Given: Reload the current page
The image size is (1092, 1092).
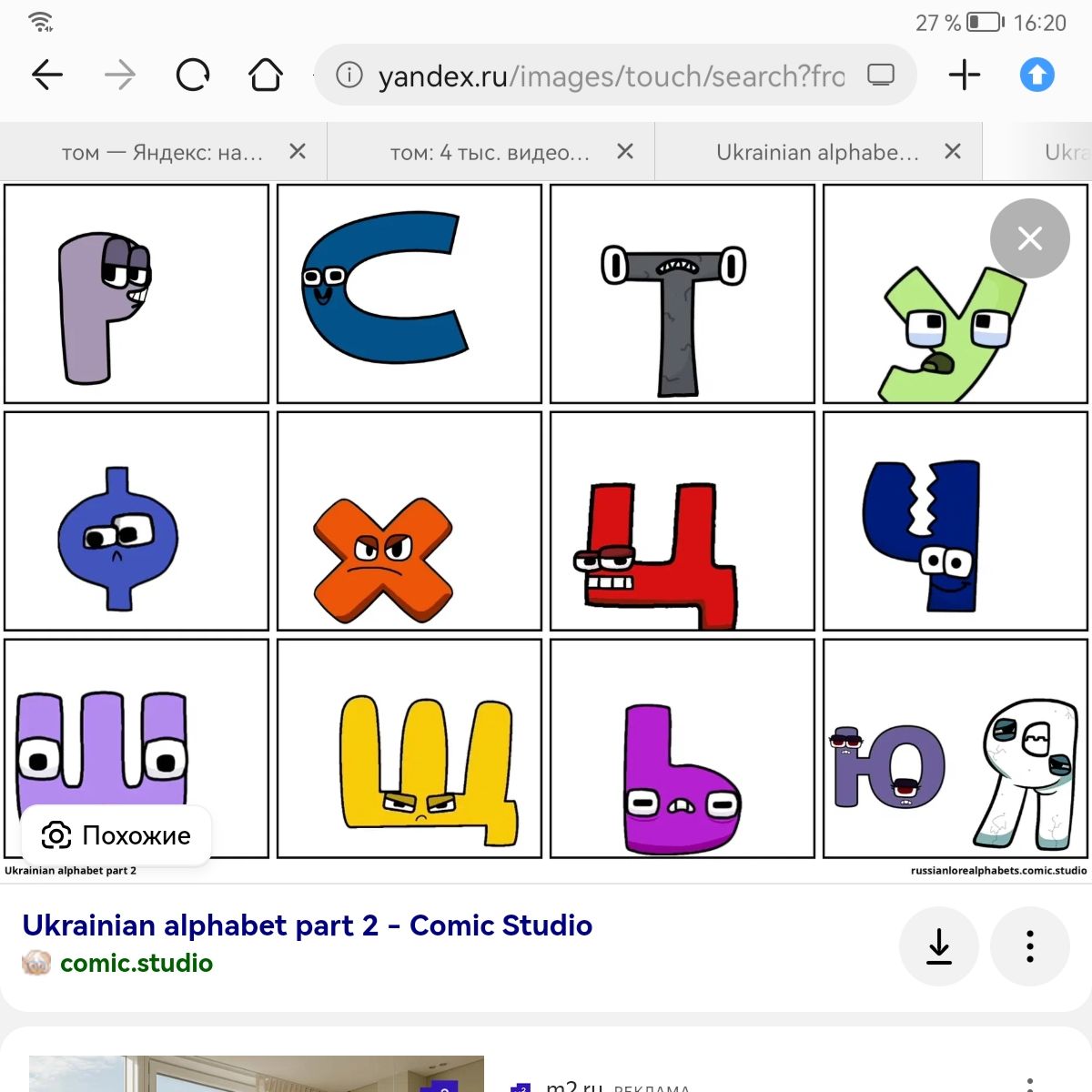Looking at the screenshot, I should 192,75.
